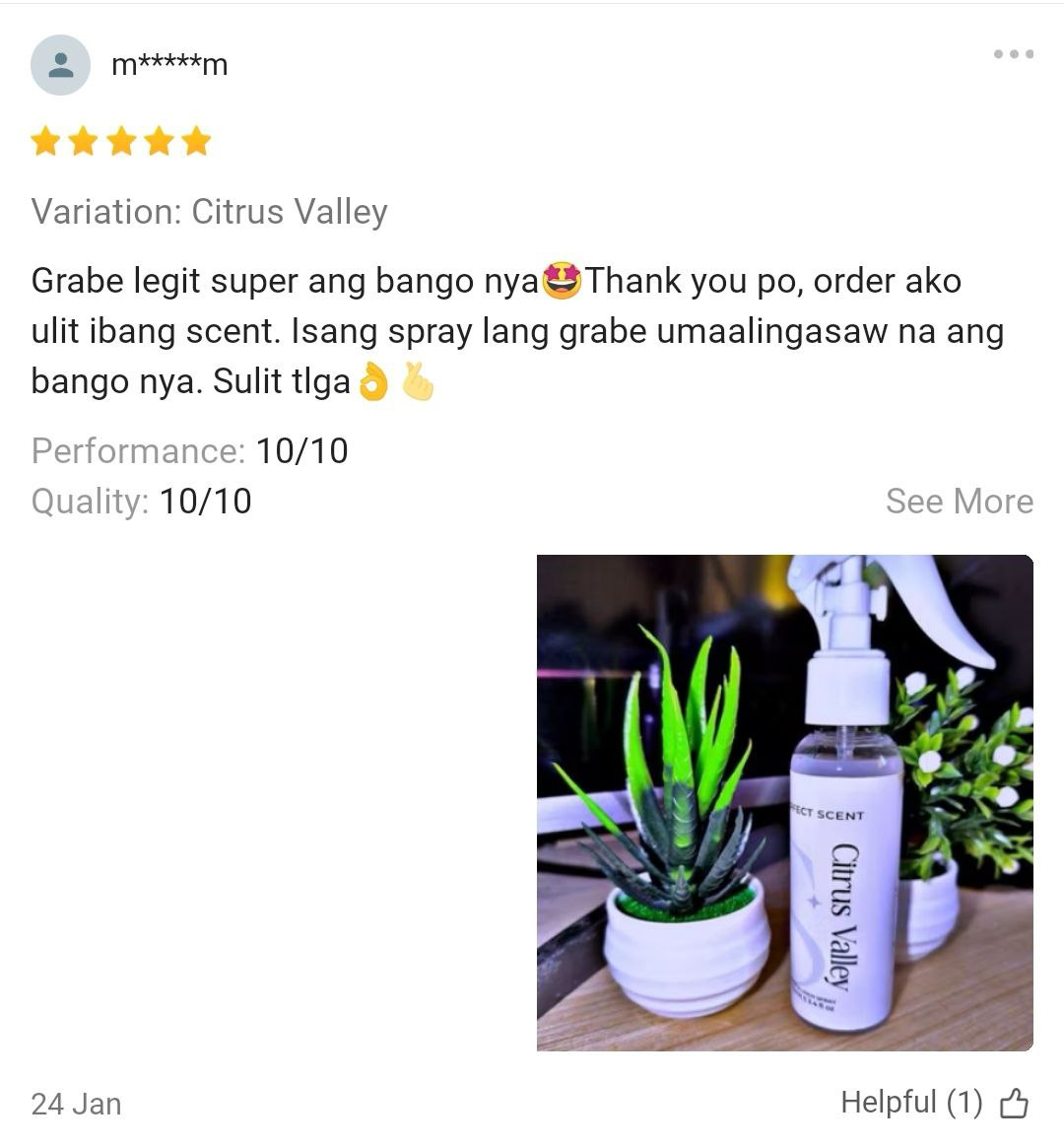Viewport: 1064px width, 1146px height.
Task: Expand the review with See More
Action: (959, 501)
